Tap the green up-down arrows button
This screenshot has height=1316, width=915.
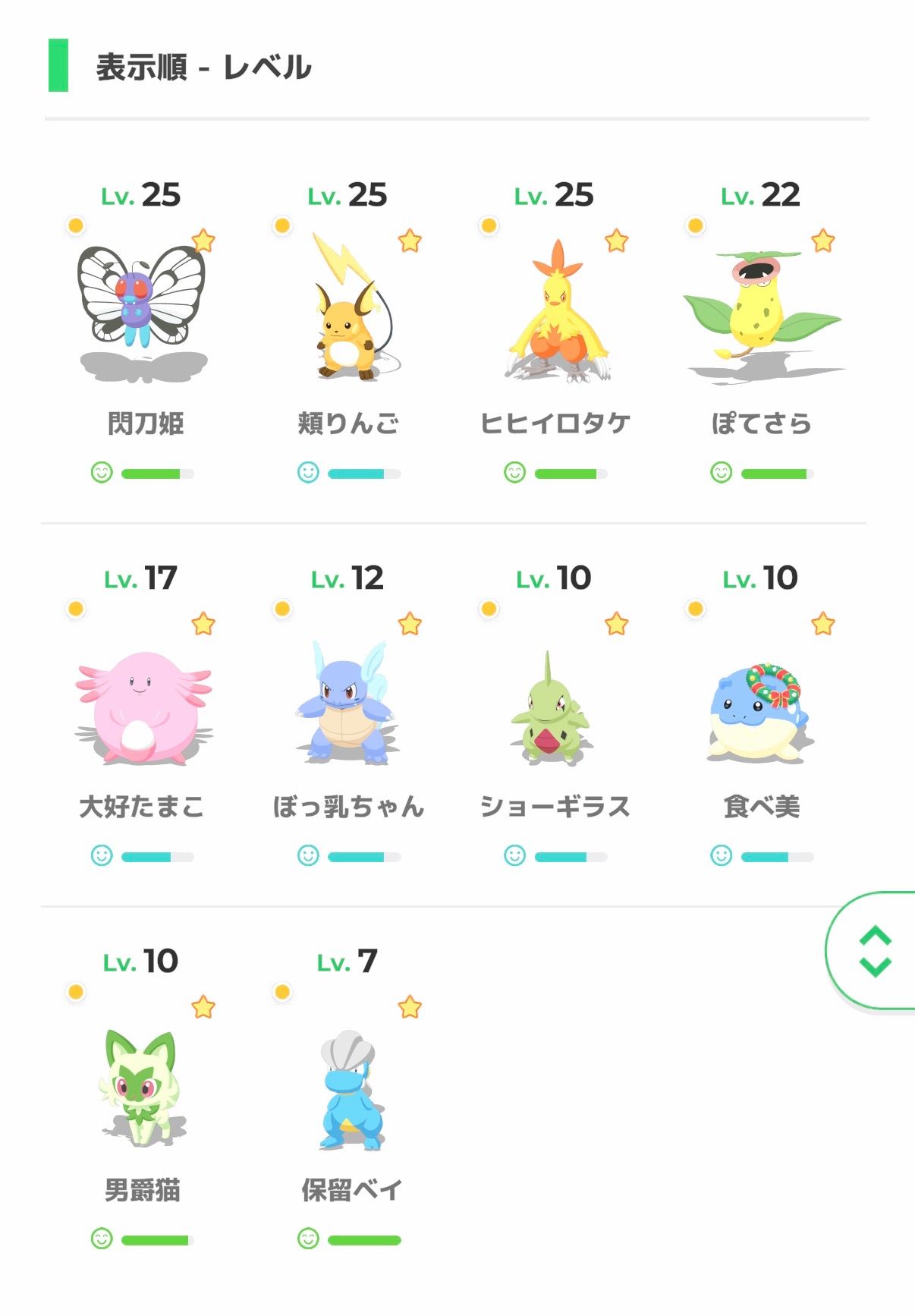tap(875, 950)
